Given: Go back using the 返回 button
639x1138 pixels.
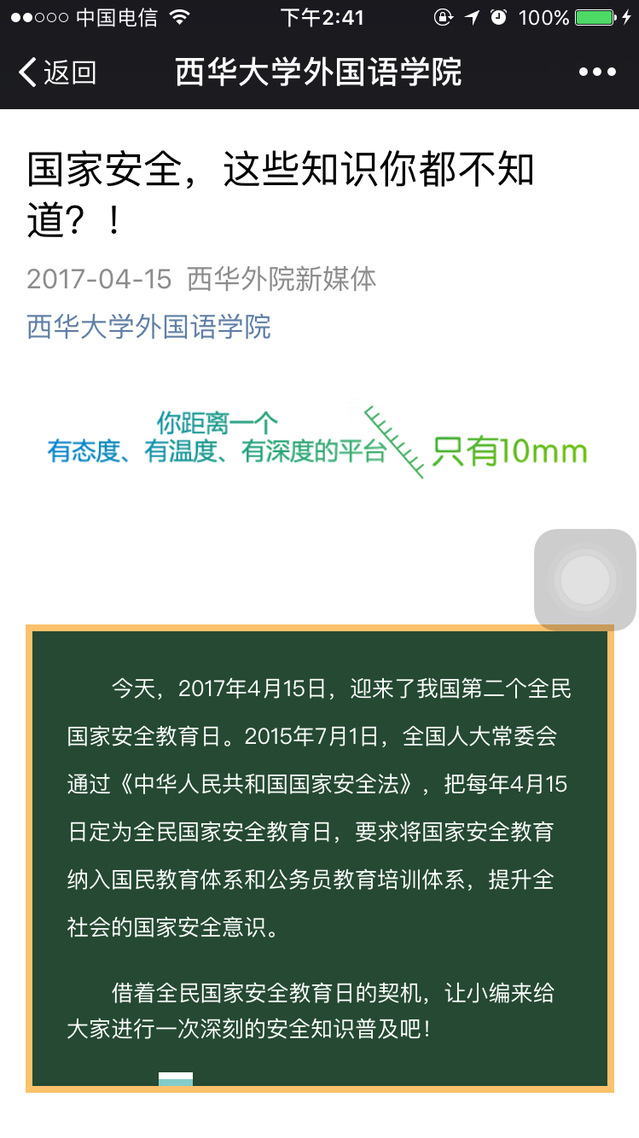Looking at the screenshot, I should [58, 72].
